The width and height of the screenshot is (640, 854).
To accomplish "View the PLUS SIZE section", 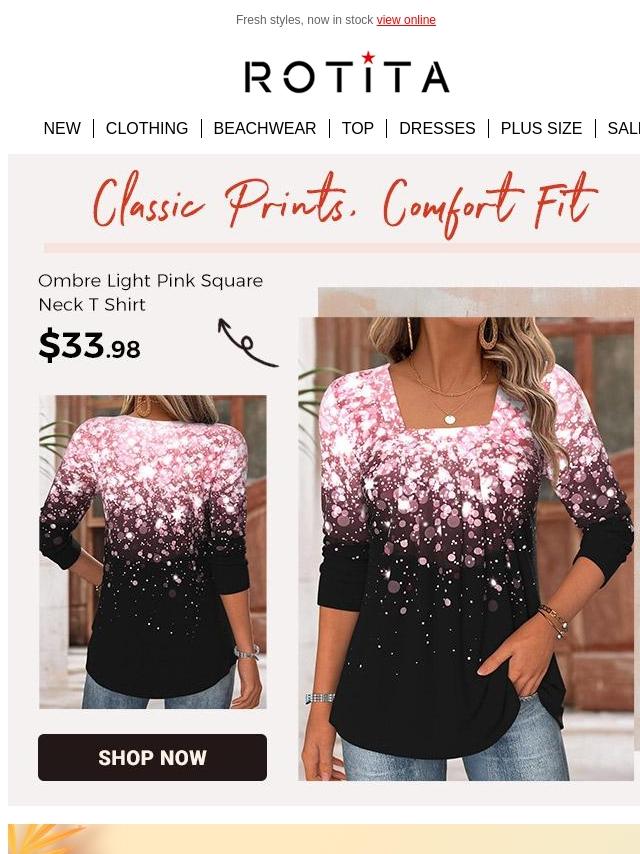I will click(x=541, y=129).
